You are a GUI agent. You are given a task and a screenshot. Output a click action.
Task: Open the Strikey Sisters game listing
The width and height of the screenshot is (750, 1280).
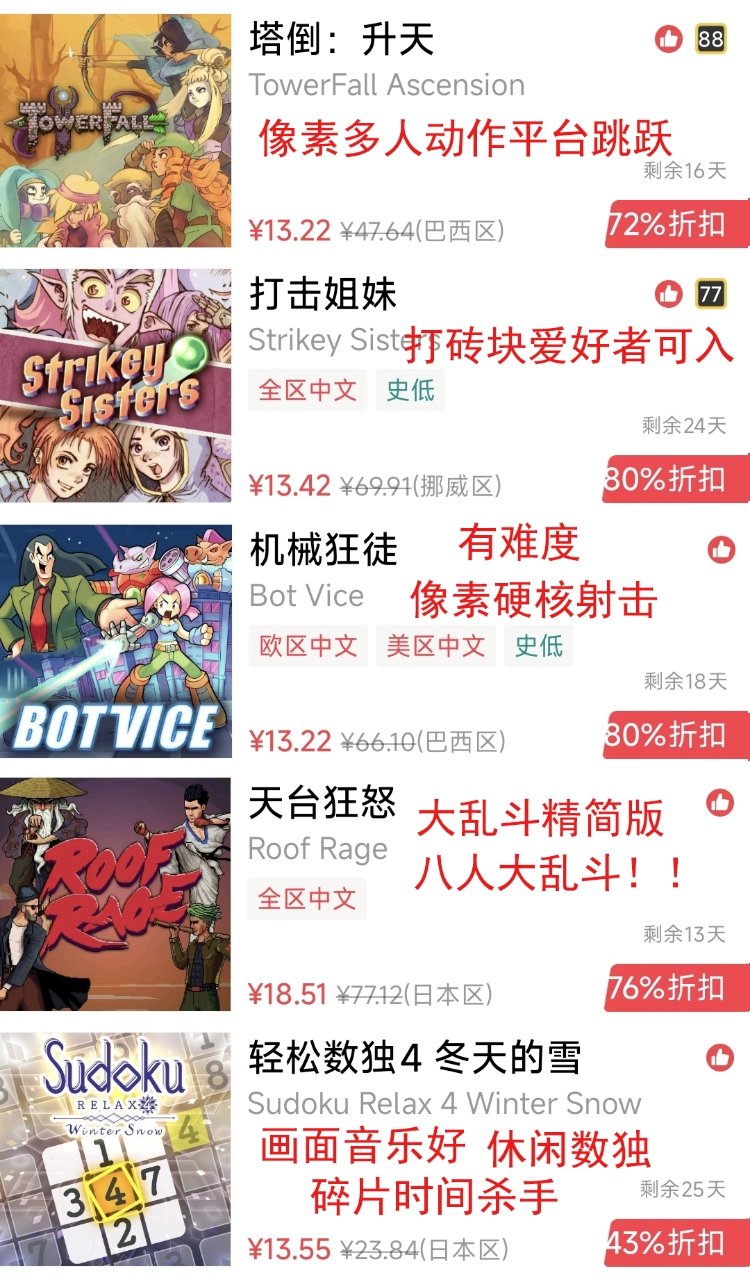(x=323, y=294)
